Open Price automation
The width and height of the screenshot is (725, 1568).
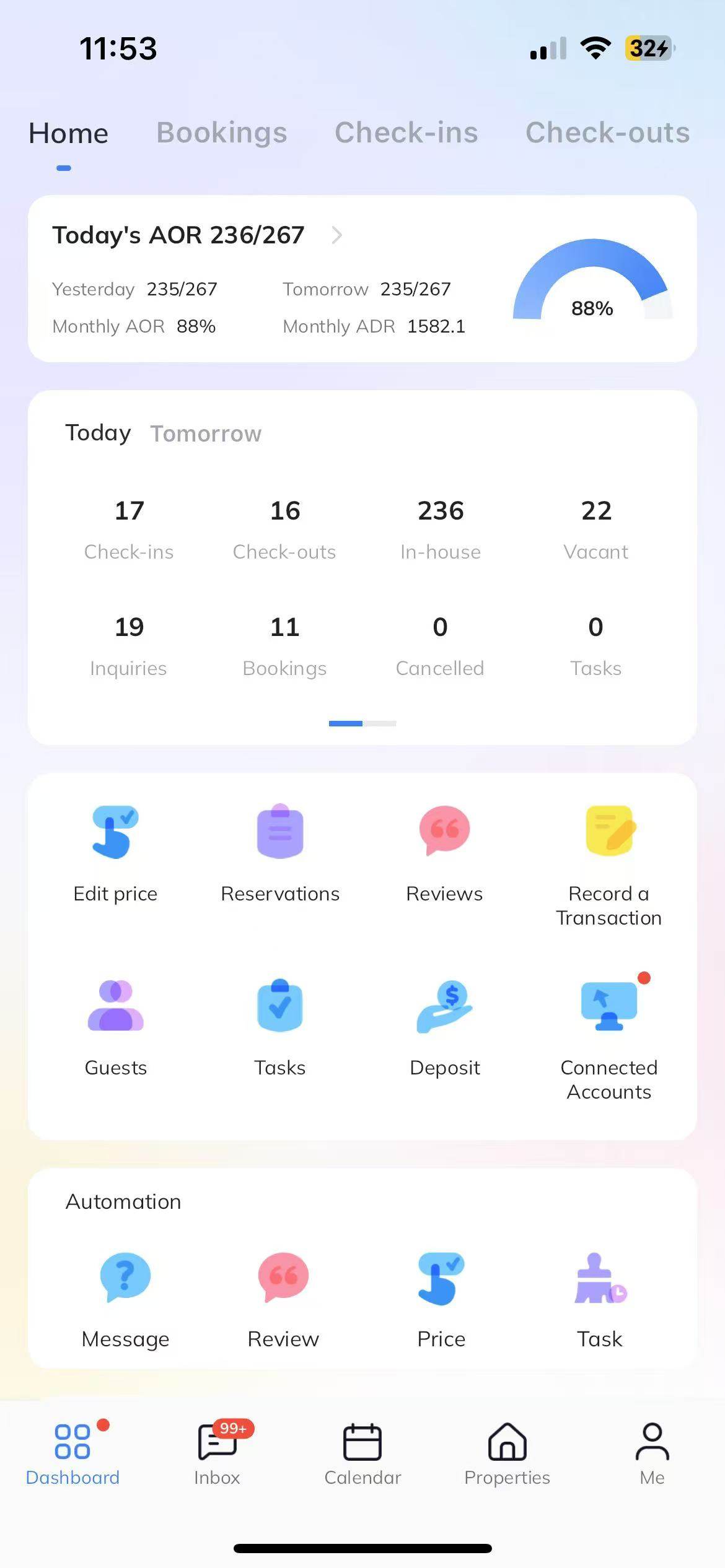click(x=441, y=1297)
